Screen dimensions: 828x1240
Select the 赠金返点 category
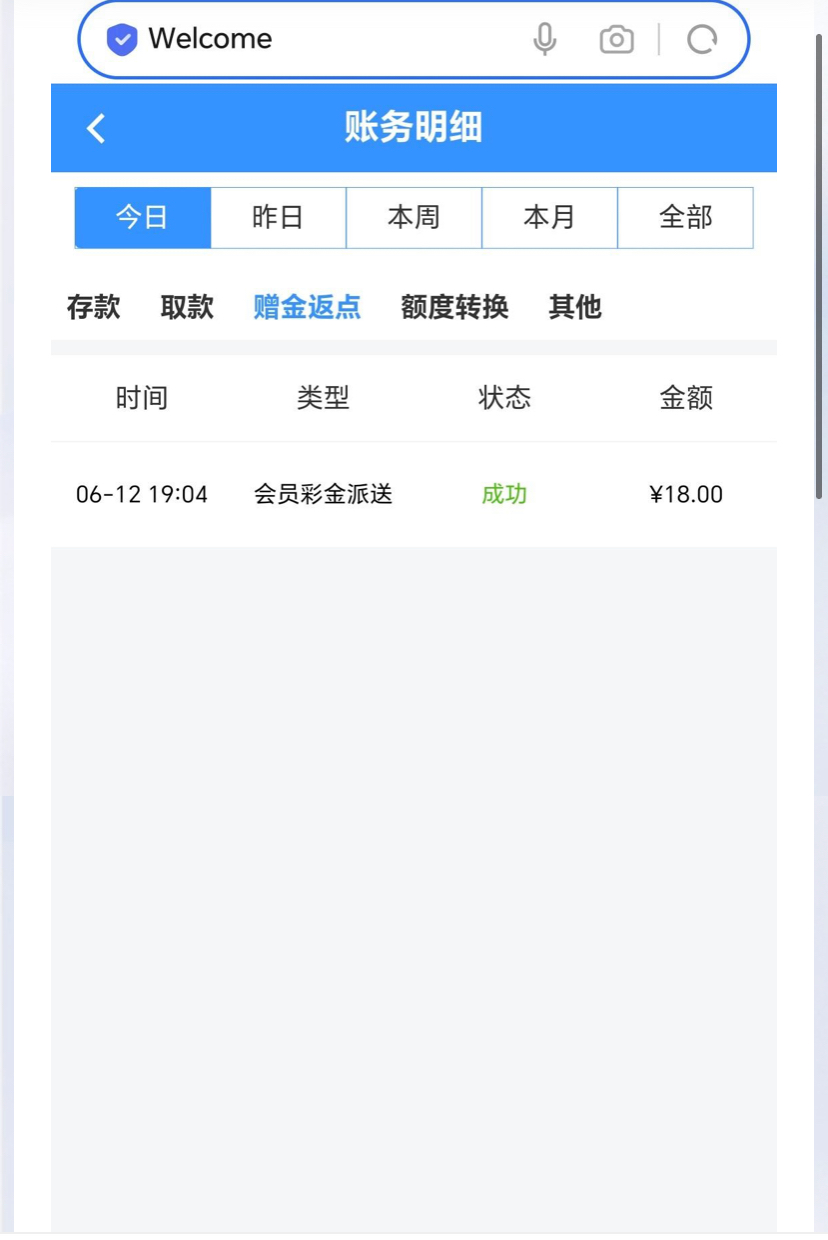[307, 307]
